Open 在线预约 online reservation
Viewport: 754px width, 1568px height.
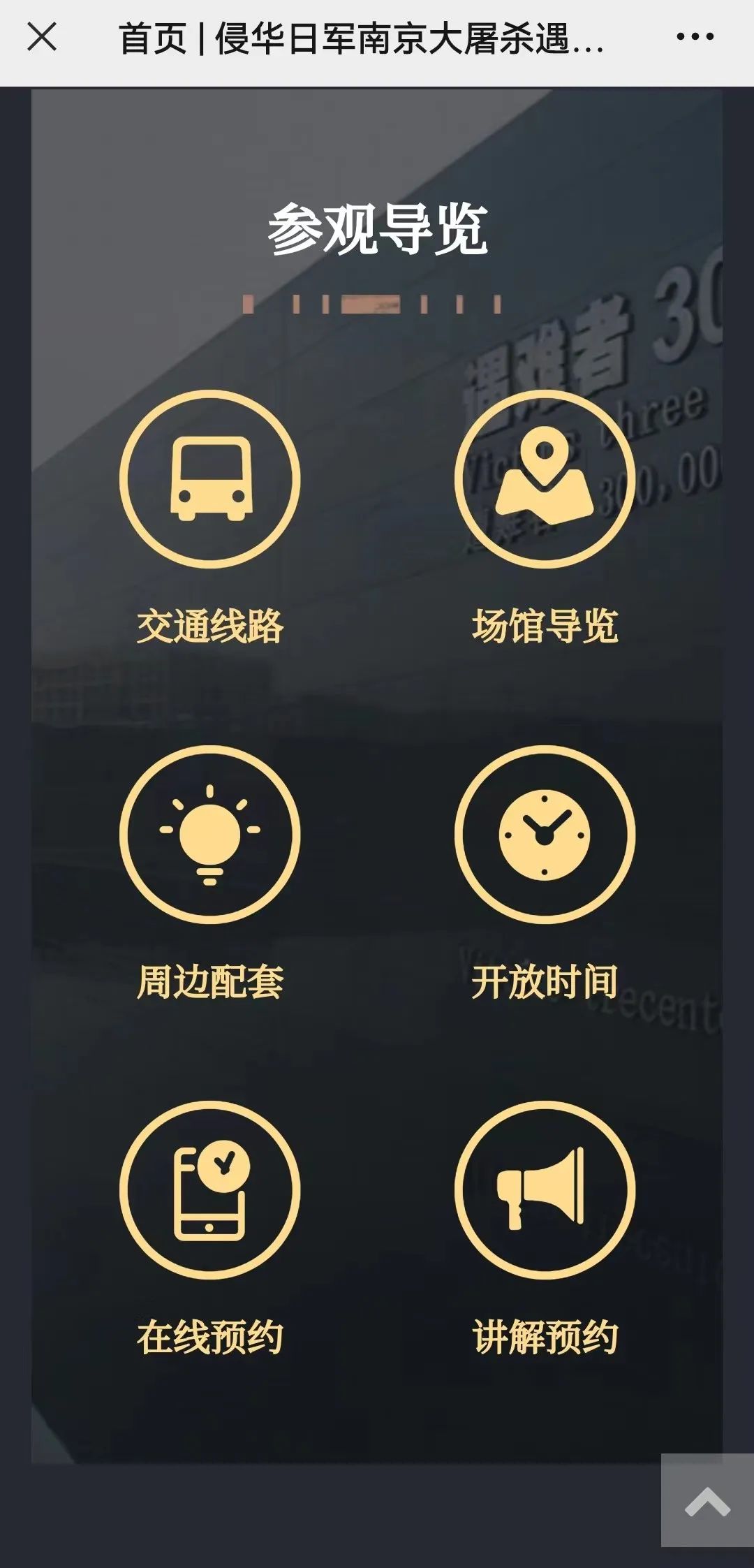pyautogui.click(x=209, y=1190)
